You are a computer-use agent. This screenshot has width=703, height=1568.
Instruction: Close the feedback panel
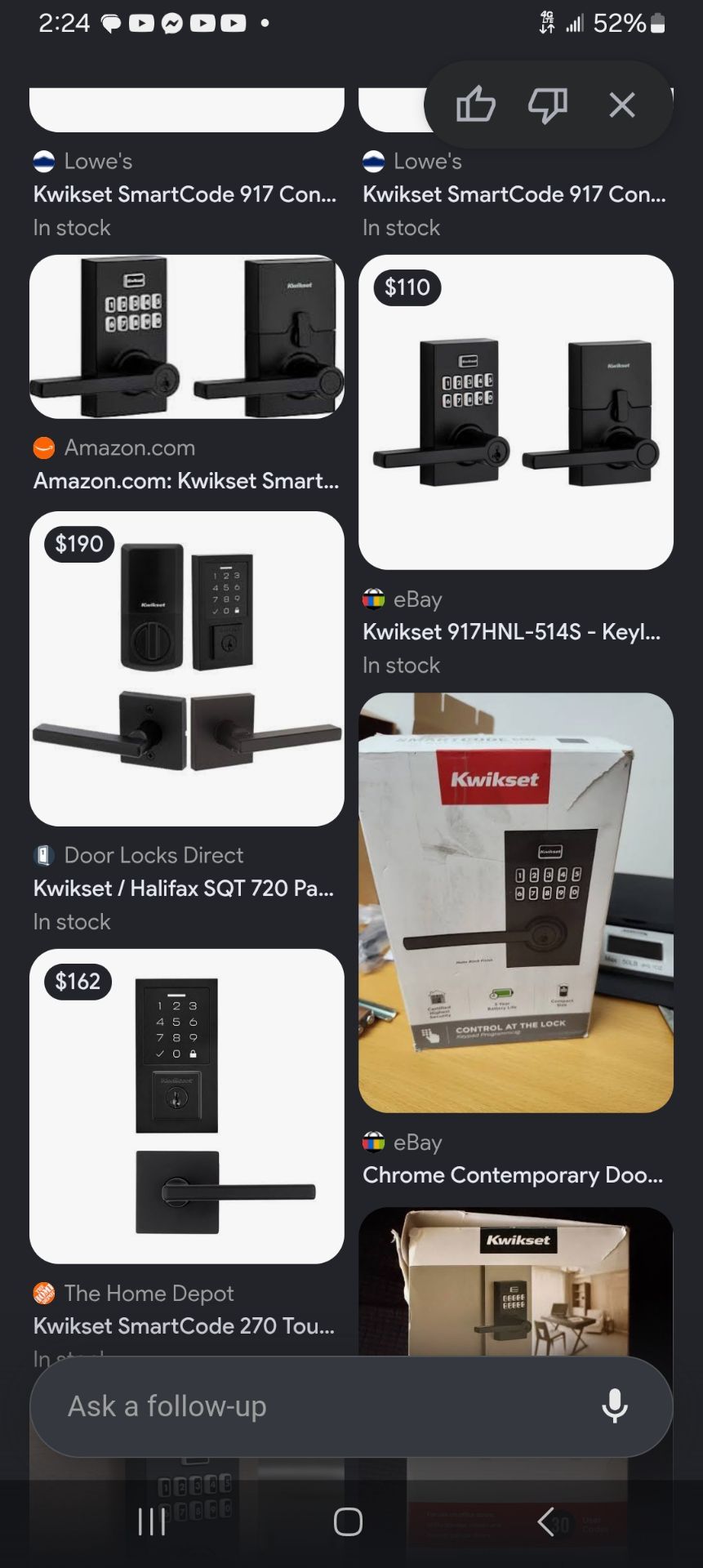(x=622, y=105)
